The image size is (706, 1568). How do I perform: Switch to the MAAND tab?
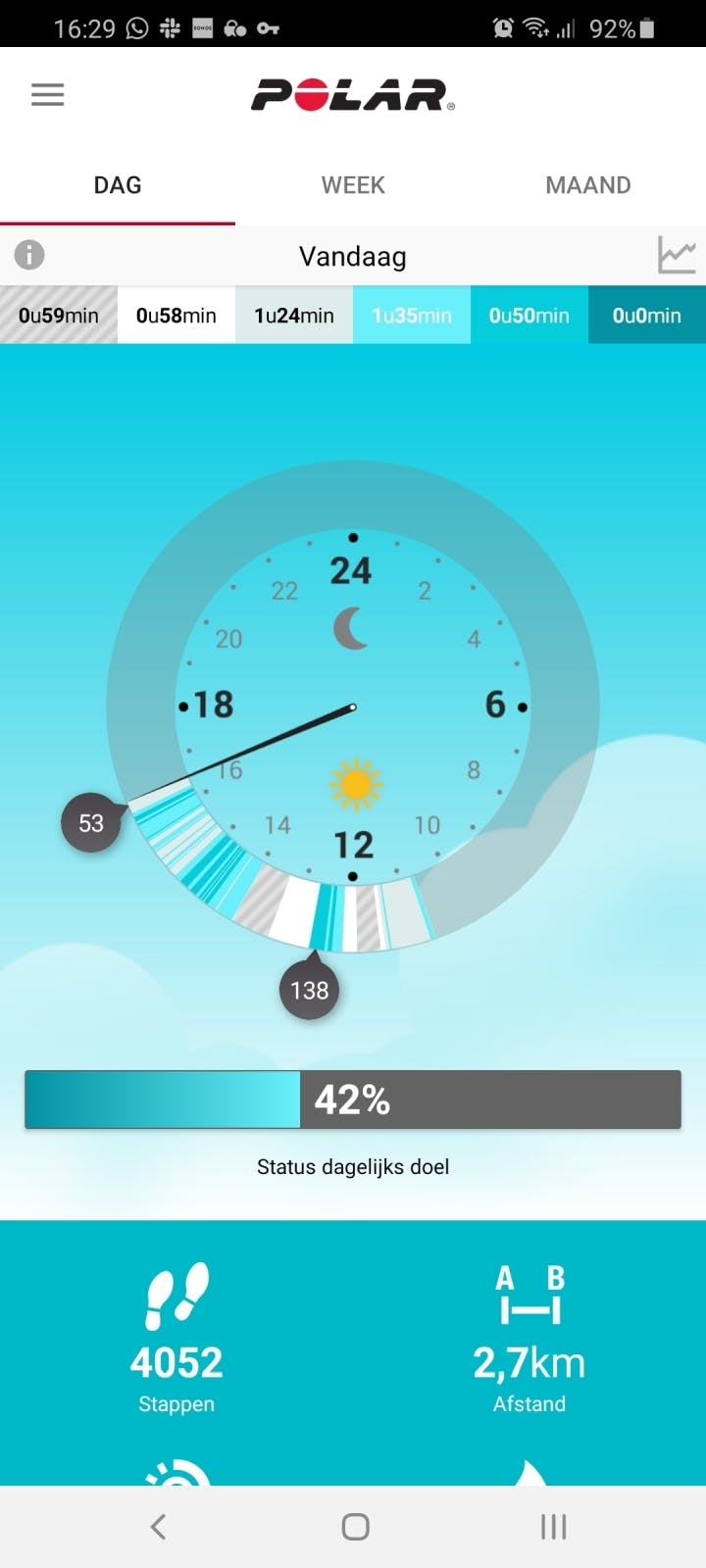point(587,185)
